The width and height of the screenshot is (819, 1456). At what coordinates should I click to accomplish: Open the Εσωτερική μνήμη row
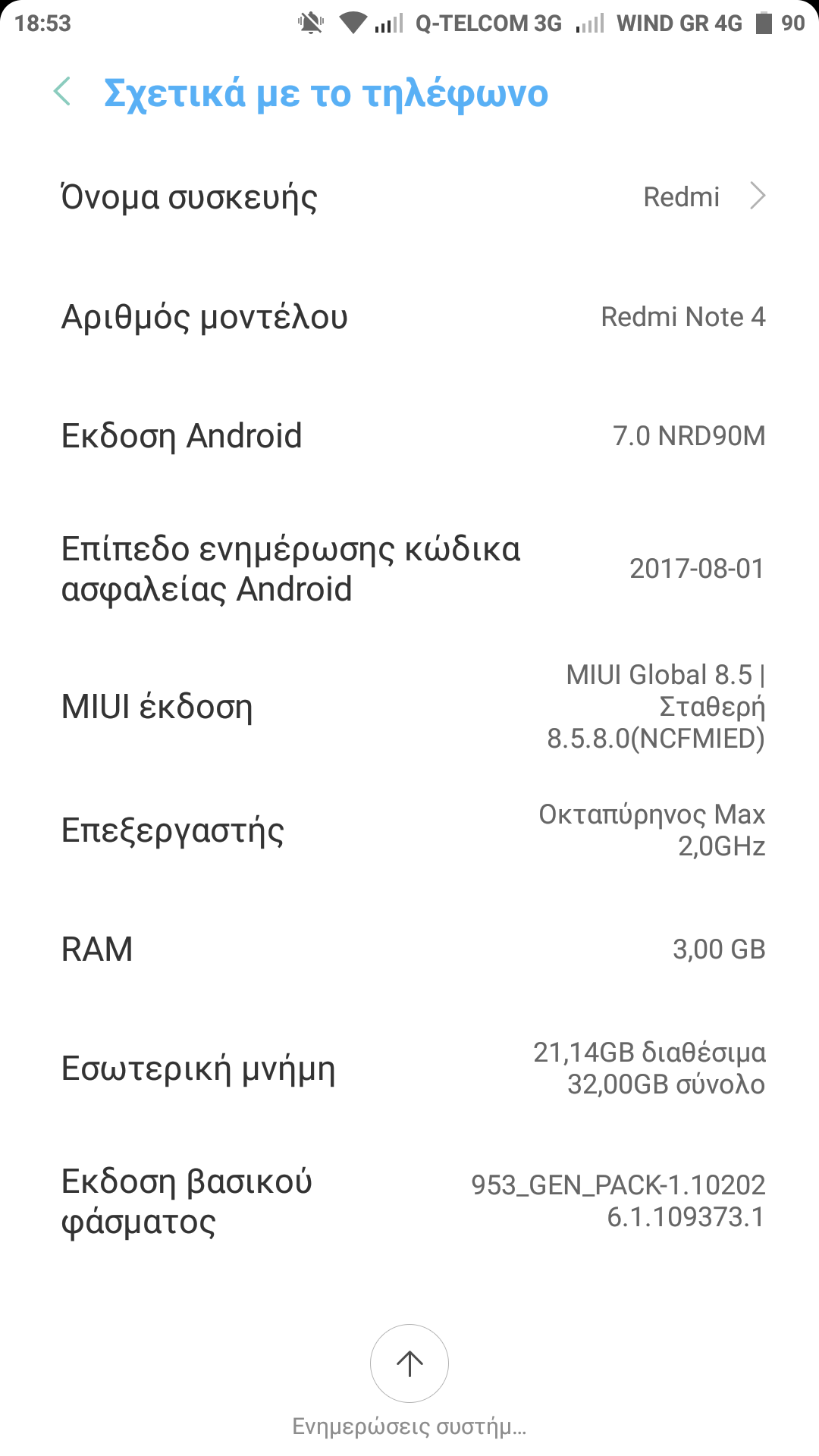coord(409,1068)
